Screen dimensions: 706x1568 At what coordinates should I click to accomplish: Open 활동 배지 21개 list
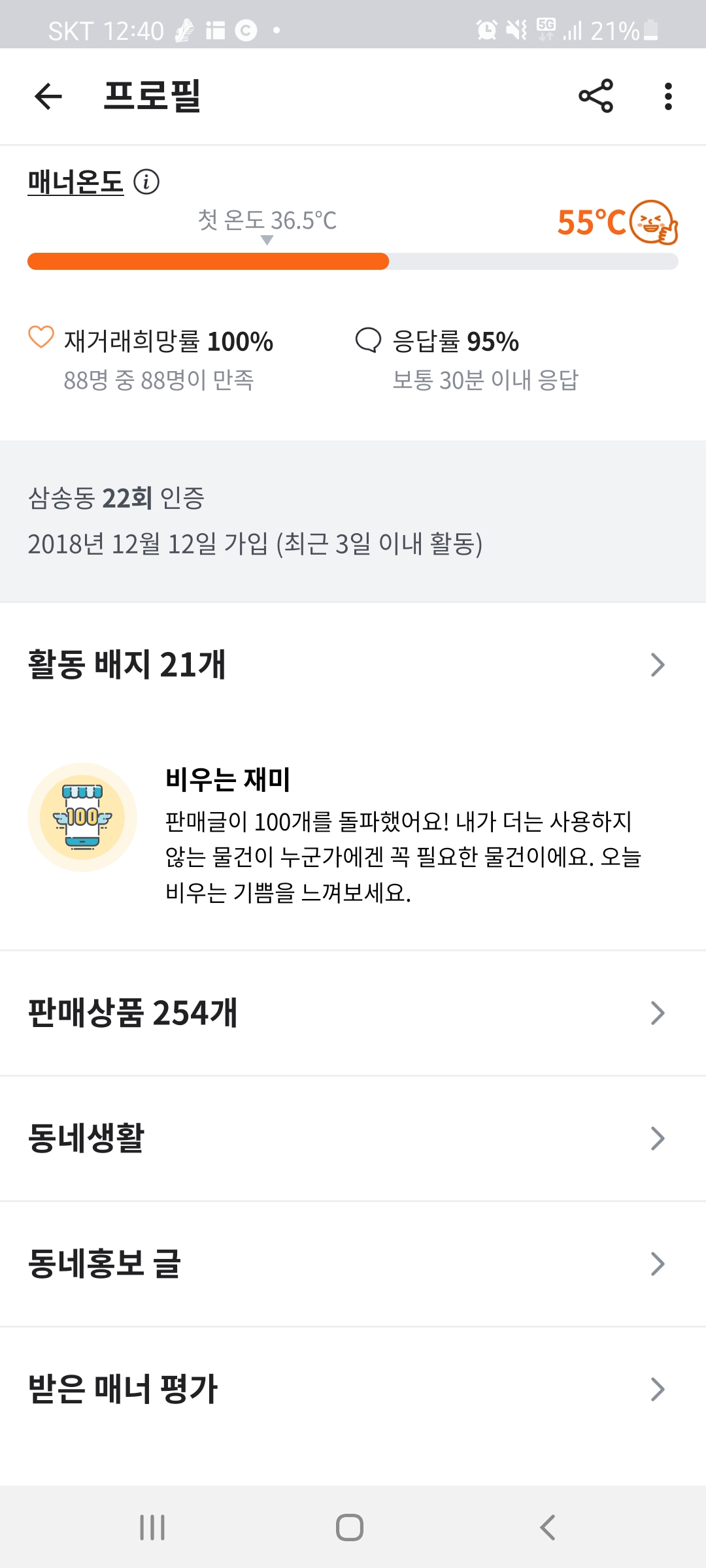point(353,664)
